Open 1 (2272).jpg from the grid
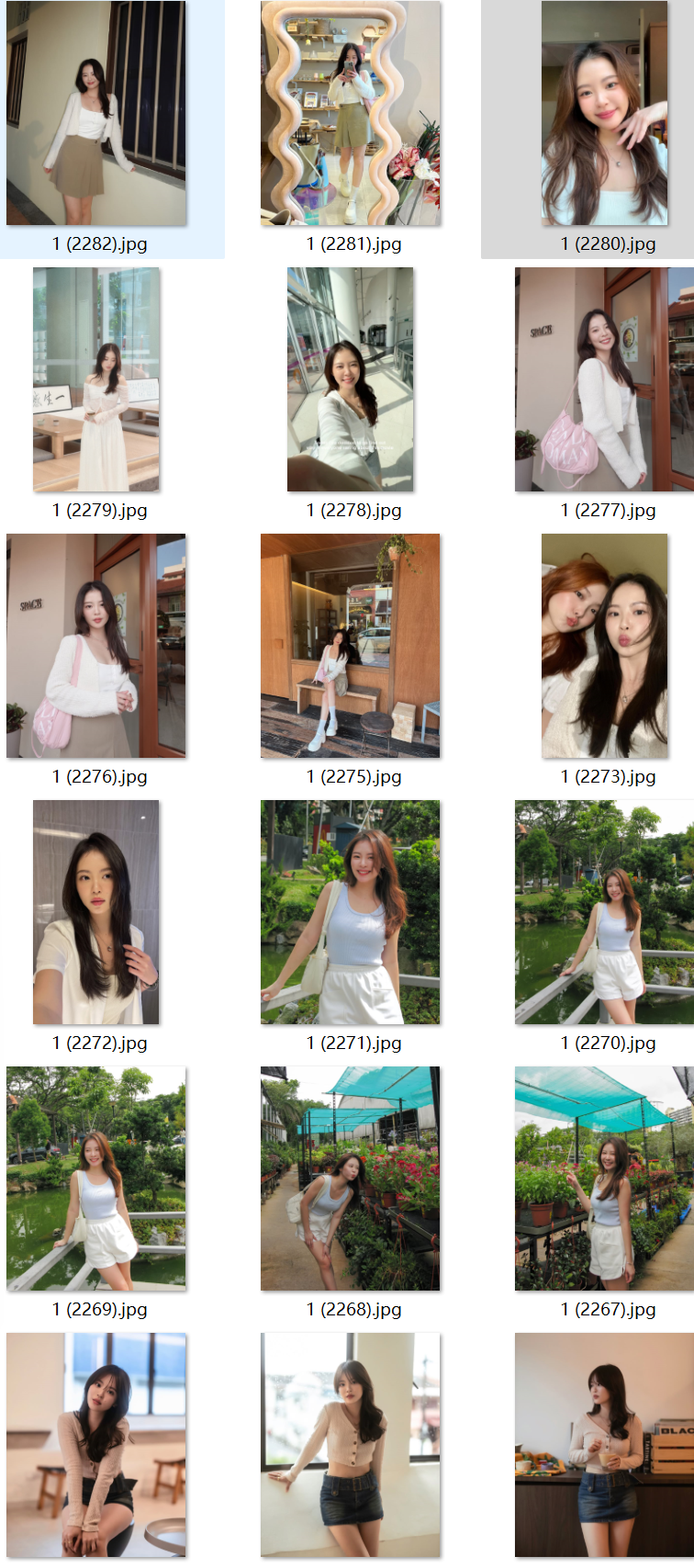694x1568 pixels. 96,912
